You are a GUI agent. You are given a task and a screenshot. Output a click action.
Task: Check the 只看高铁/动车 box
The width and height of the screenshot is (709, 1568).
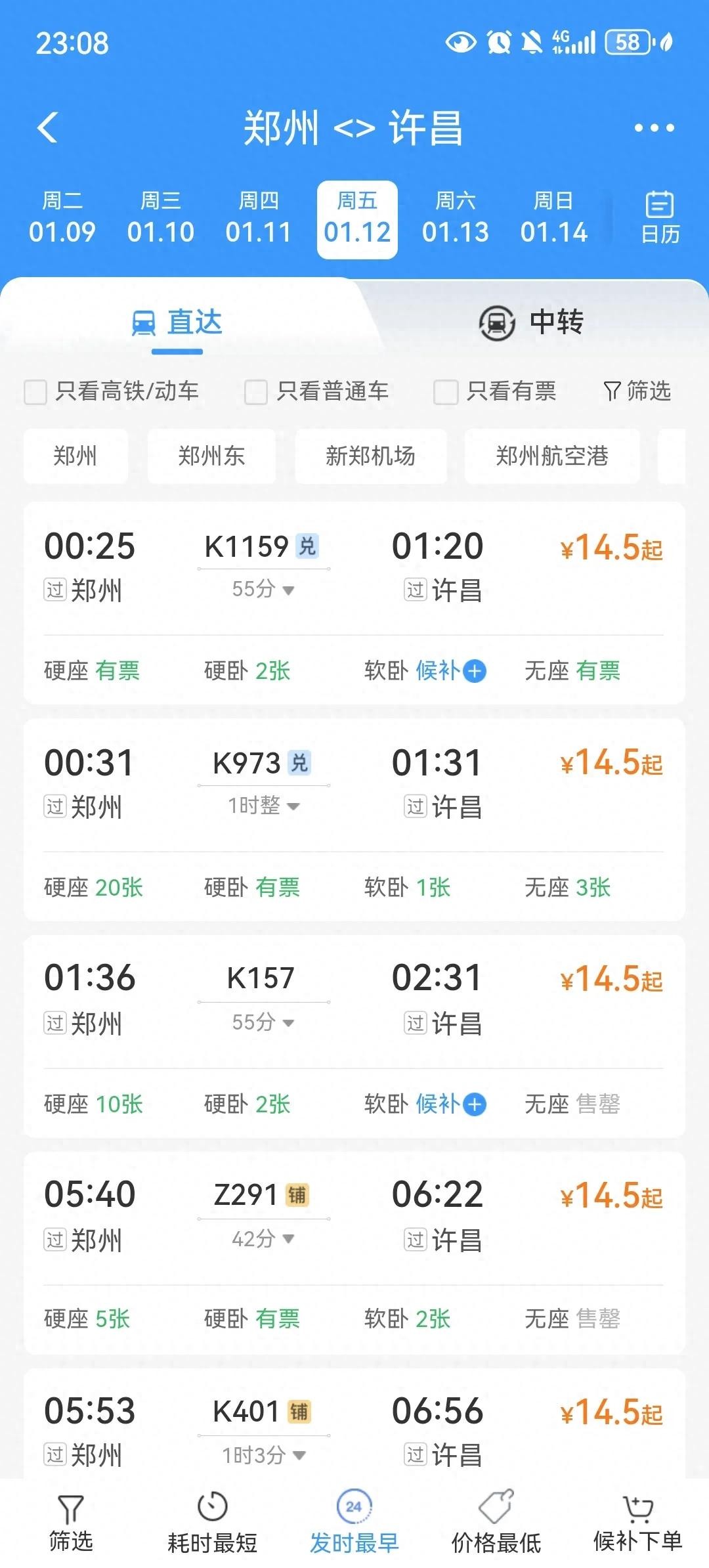(x=35, y=392)
